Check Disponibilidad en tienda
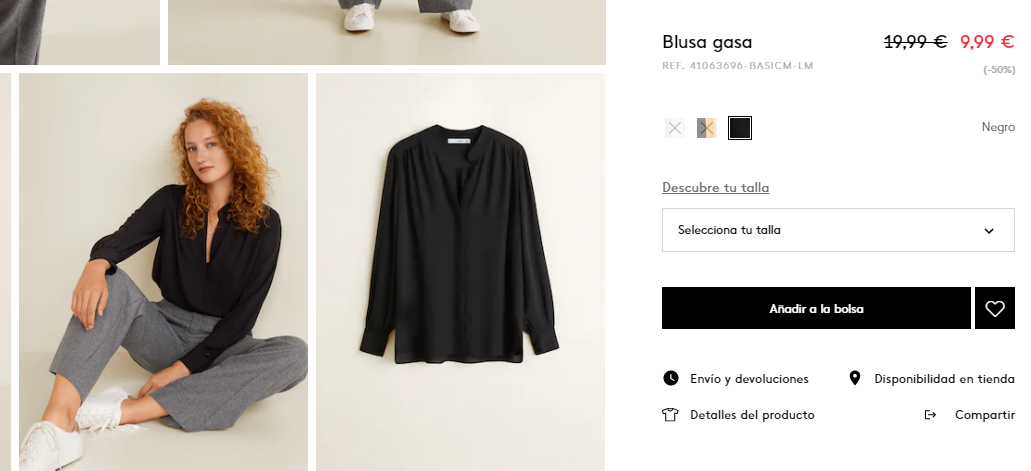Image resolution: width=1031 pixels, height=471 pixels. [x=943, y=379]
